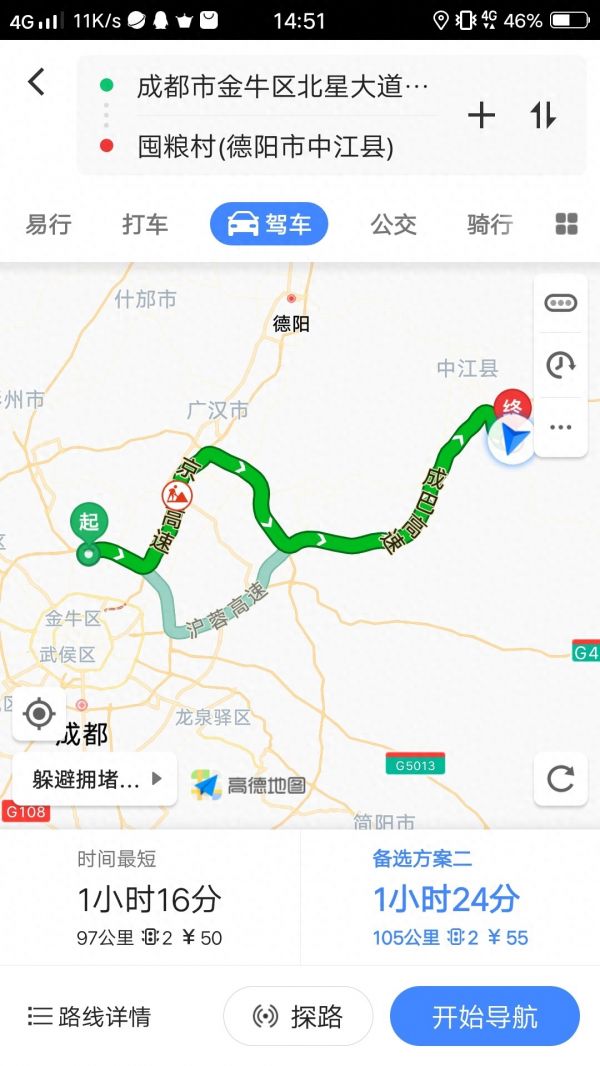Start navigation with 开始导航

(x=484, y=1017)
